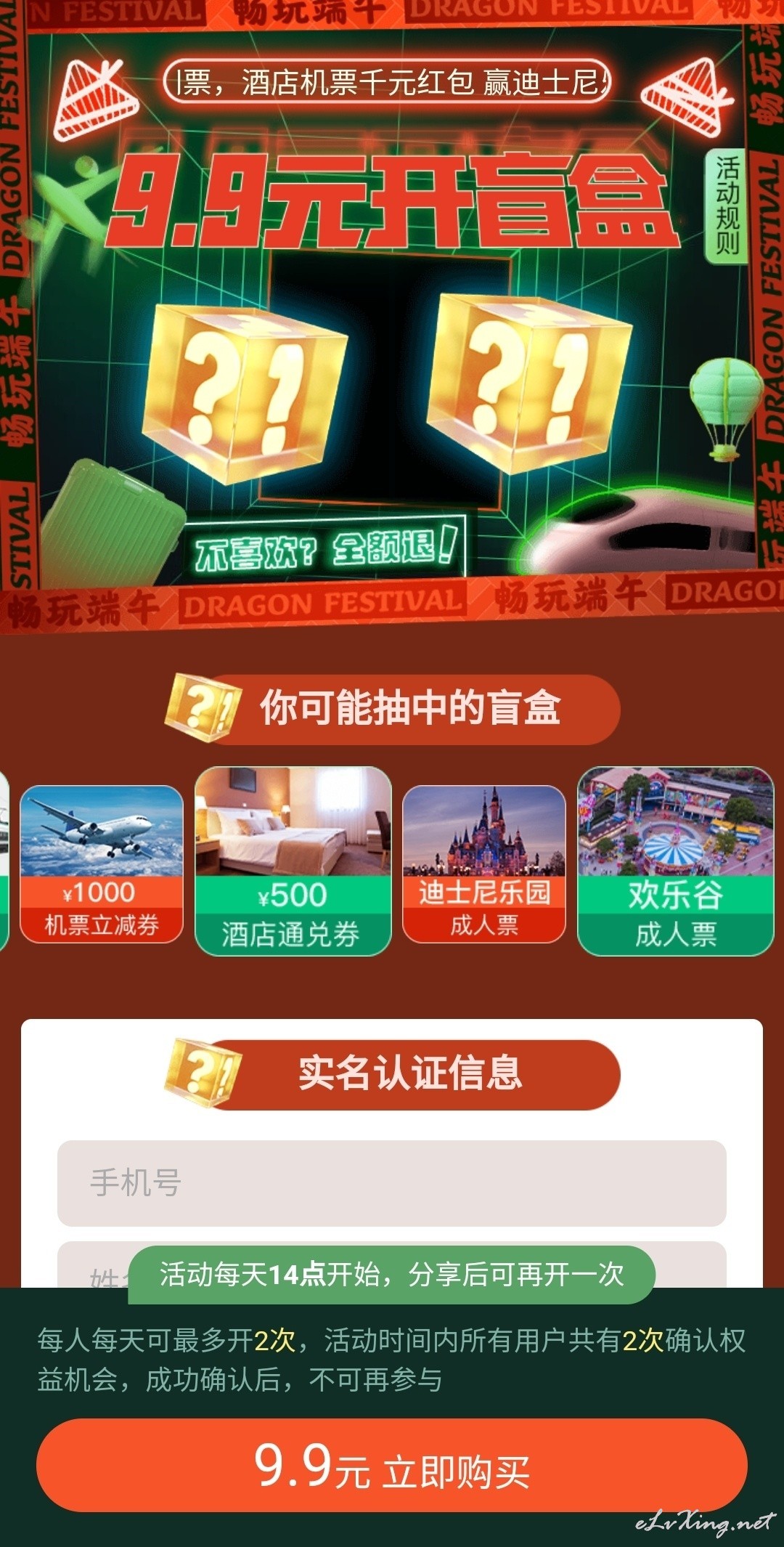
Task: Open the 活动规则 activity rules tab
Action: (727, 206)
